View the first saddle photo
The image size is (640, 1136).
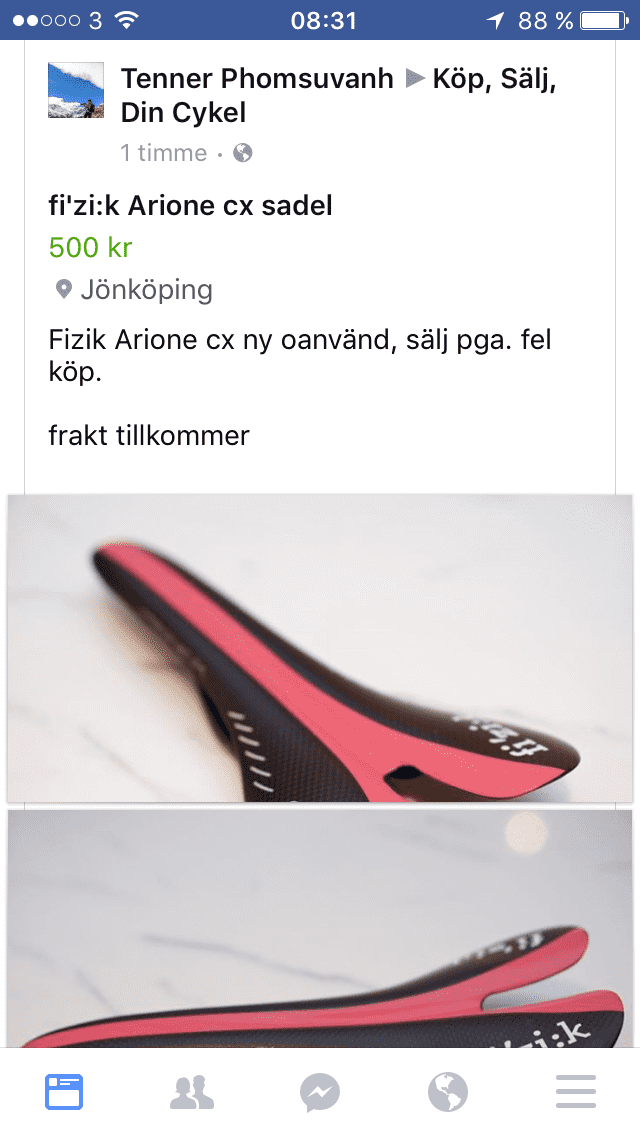[x=320, y=648]
